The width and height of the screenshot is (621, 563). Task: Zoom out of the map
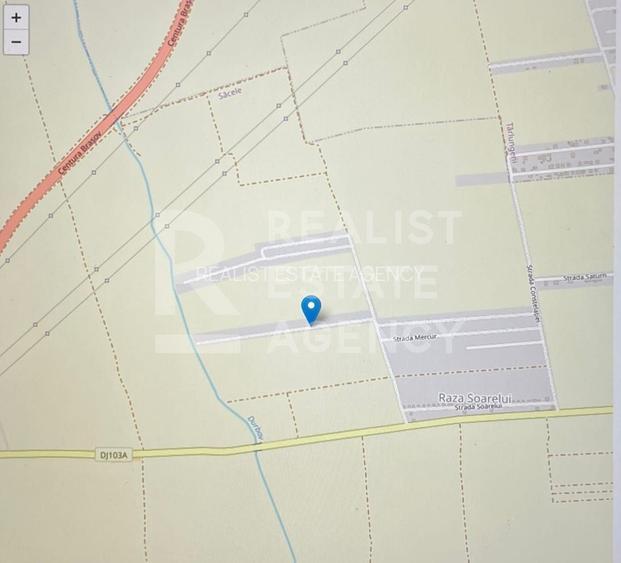(16, 42)
